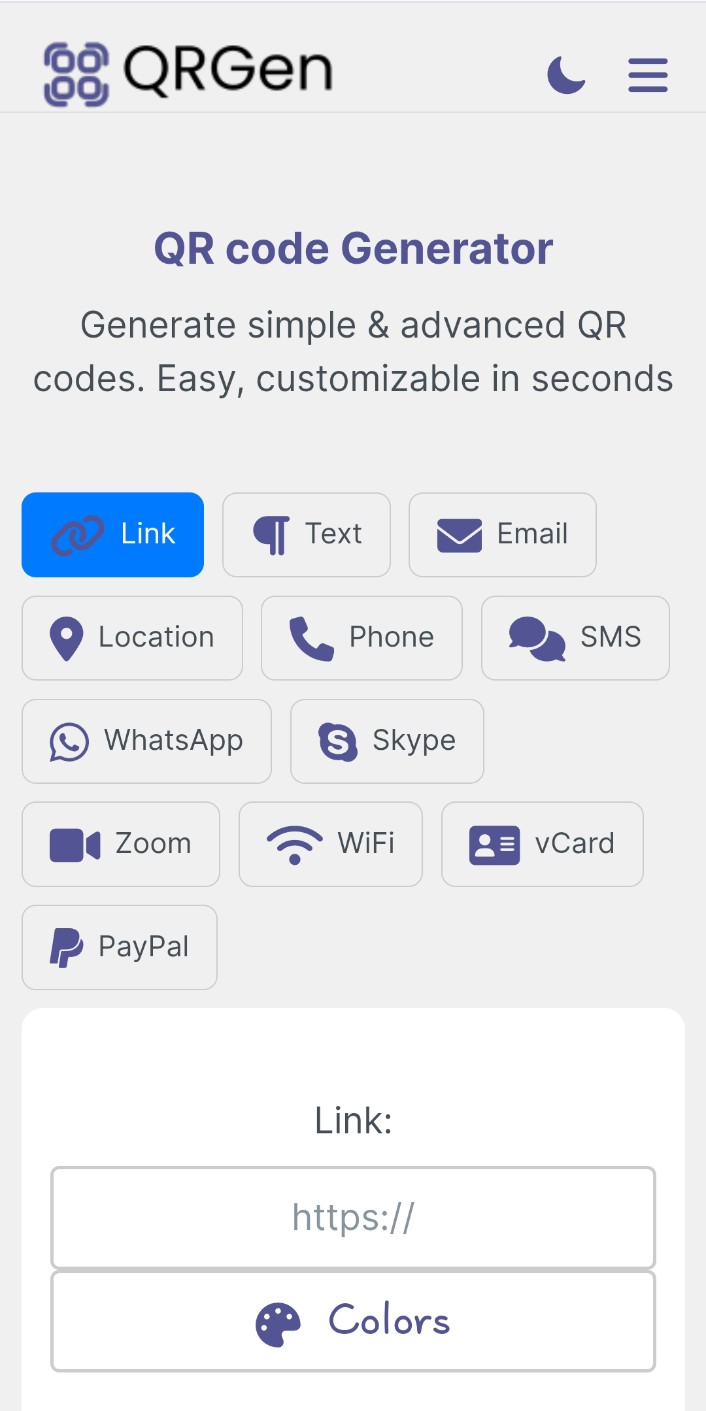The height and width of the screenshot is (1411, 706).
Task: Switch to the WiFi QR type
Action: click(330, 843)
